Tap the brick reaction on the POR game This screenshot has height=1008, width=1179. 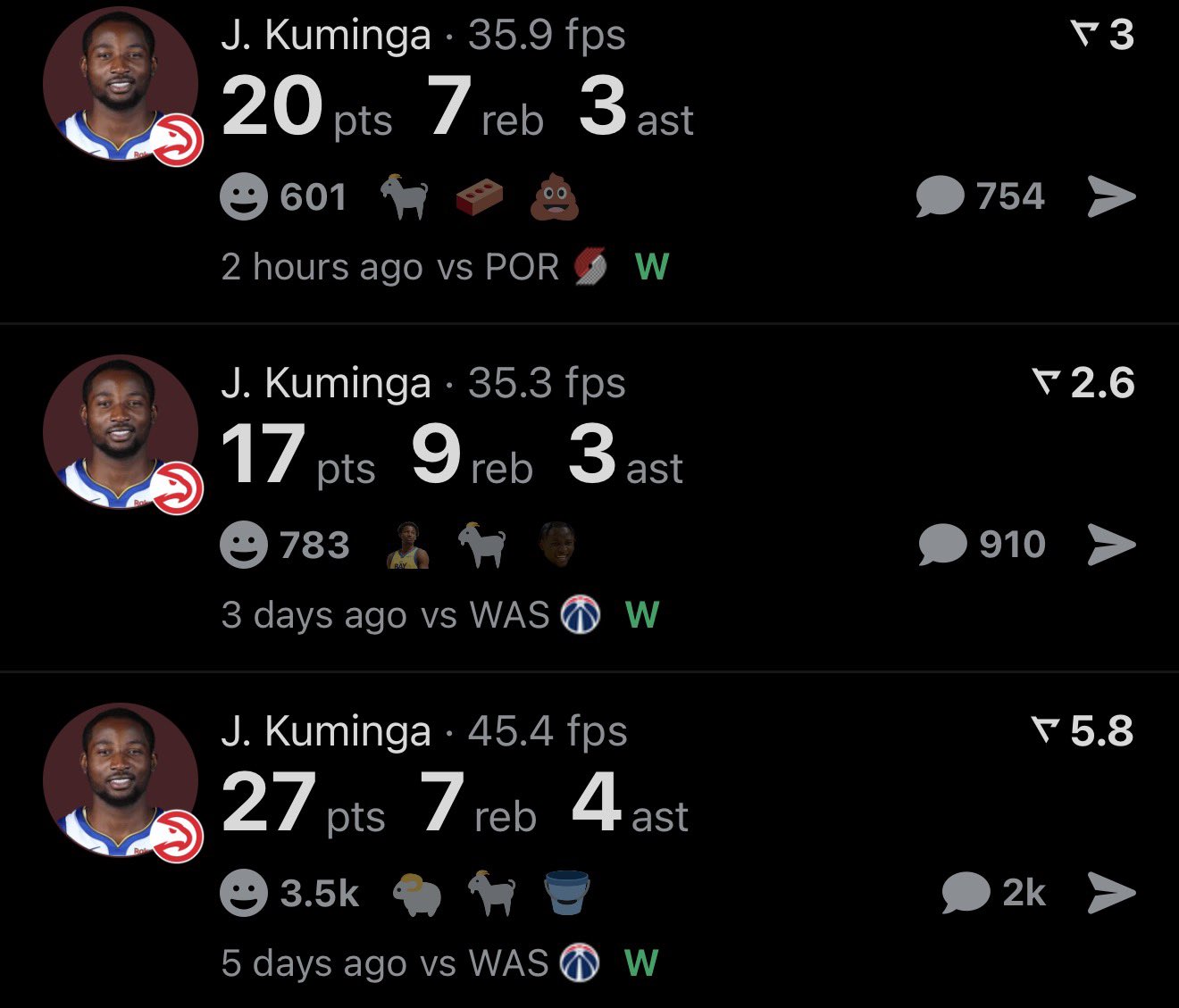click(480, 197)
